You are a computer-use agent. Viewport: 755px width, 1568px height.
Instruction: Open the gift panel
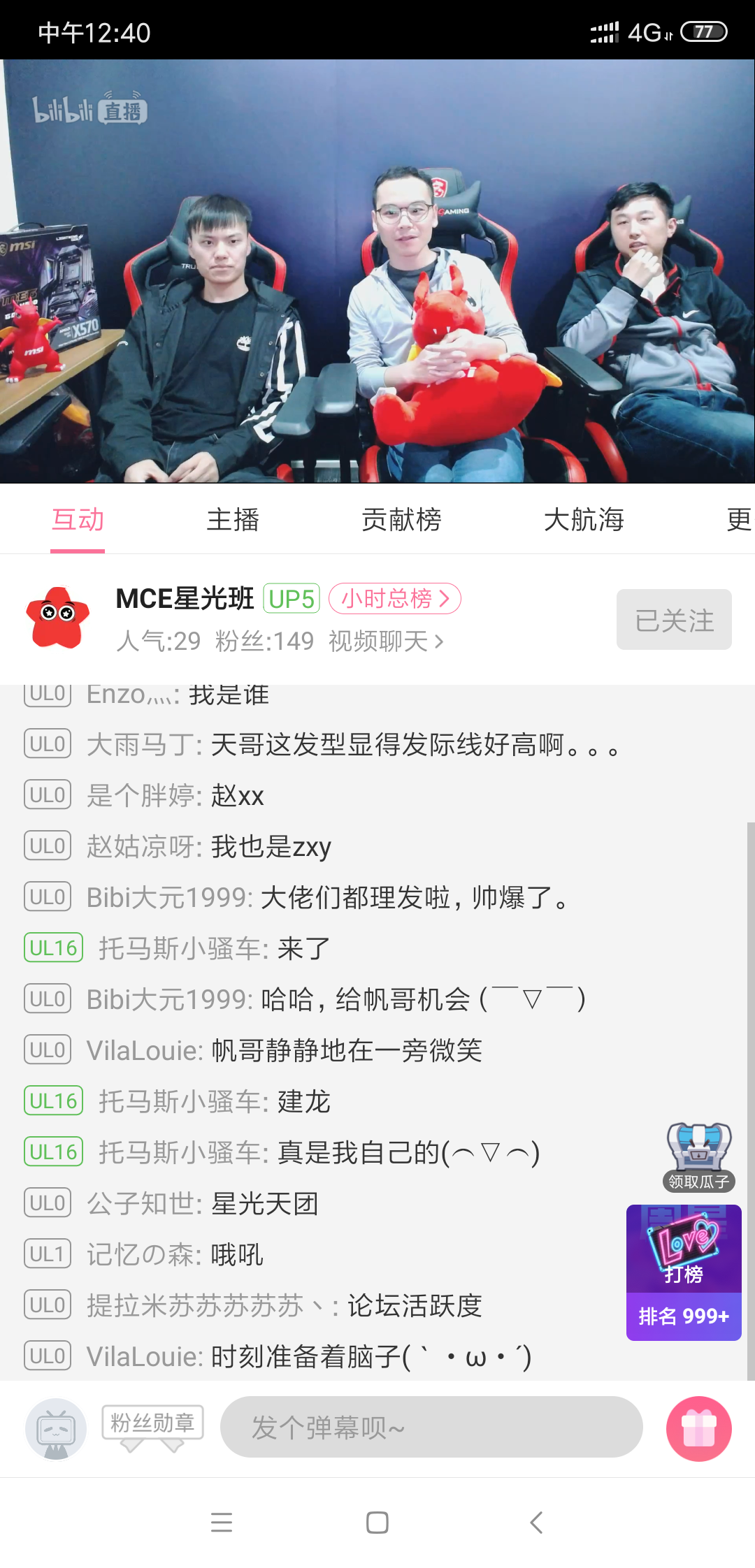698,1428
